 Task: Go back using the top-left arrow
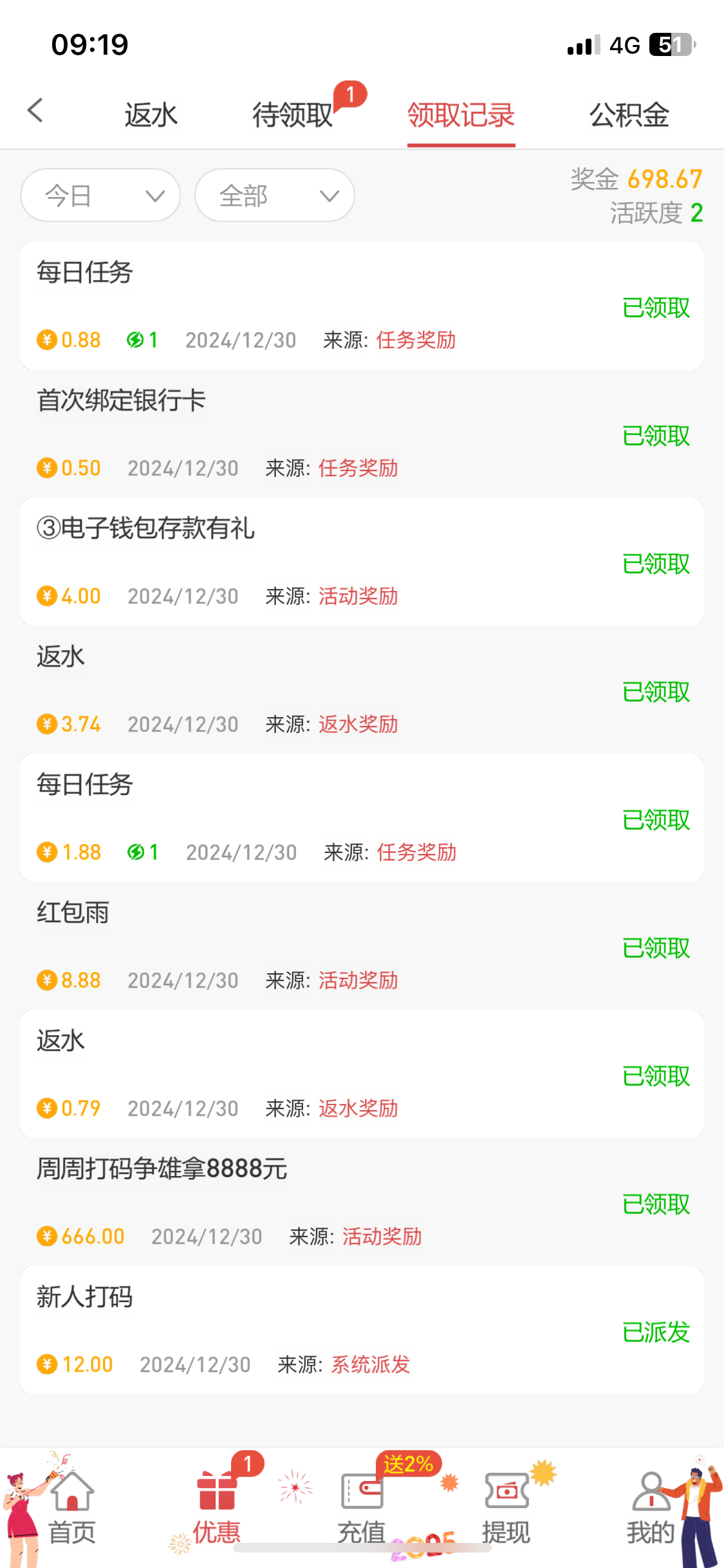click(36, 111)
